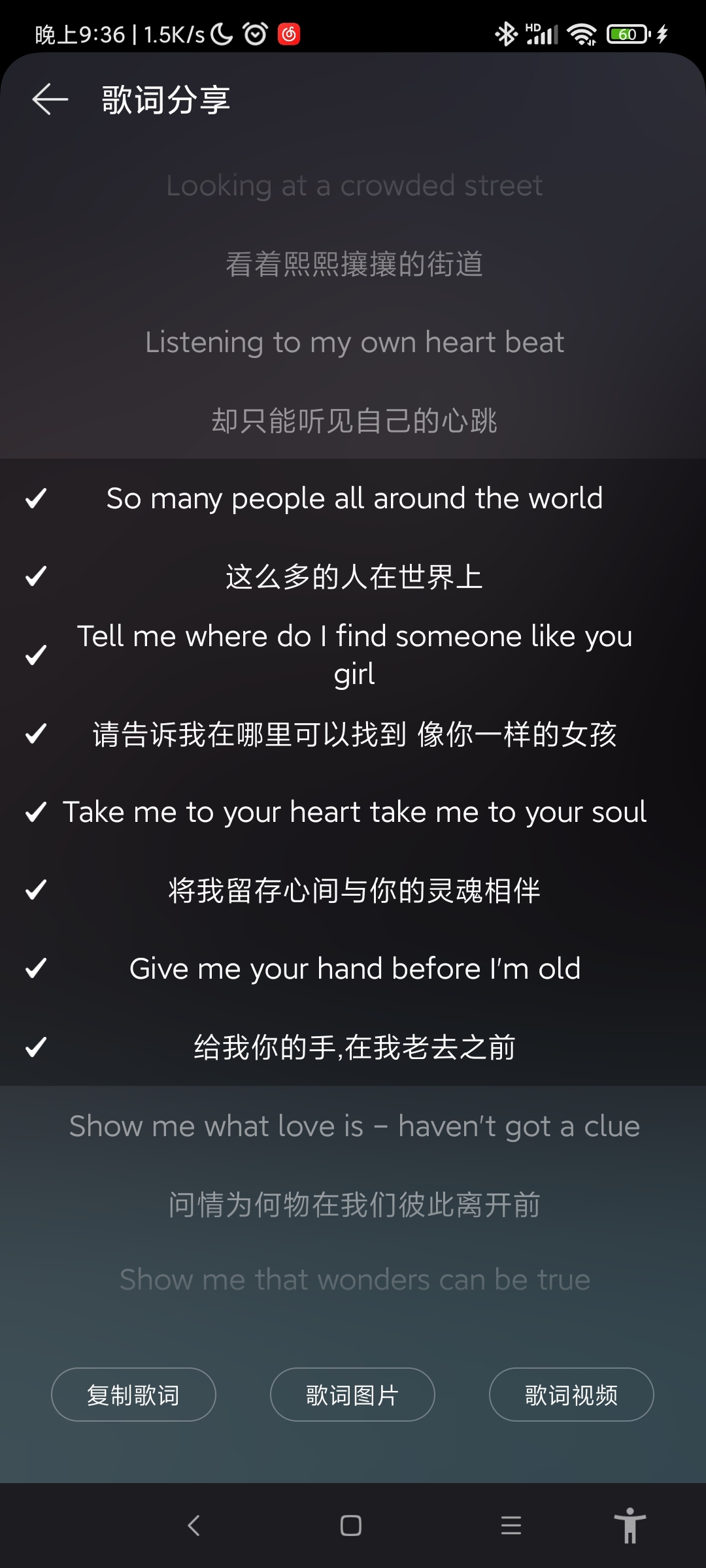Select the lyric line 却只能听见自己的心跳
Image resolution: width=706 pixels, height=1568 pixels.
pos(354,421)
